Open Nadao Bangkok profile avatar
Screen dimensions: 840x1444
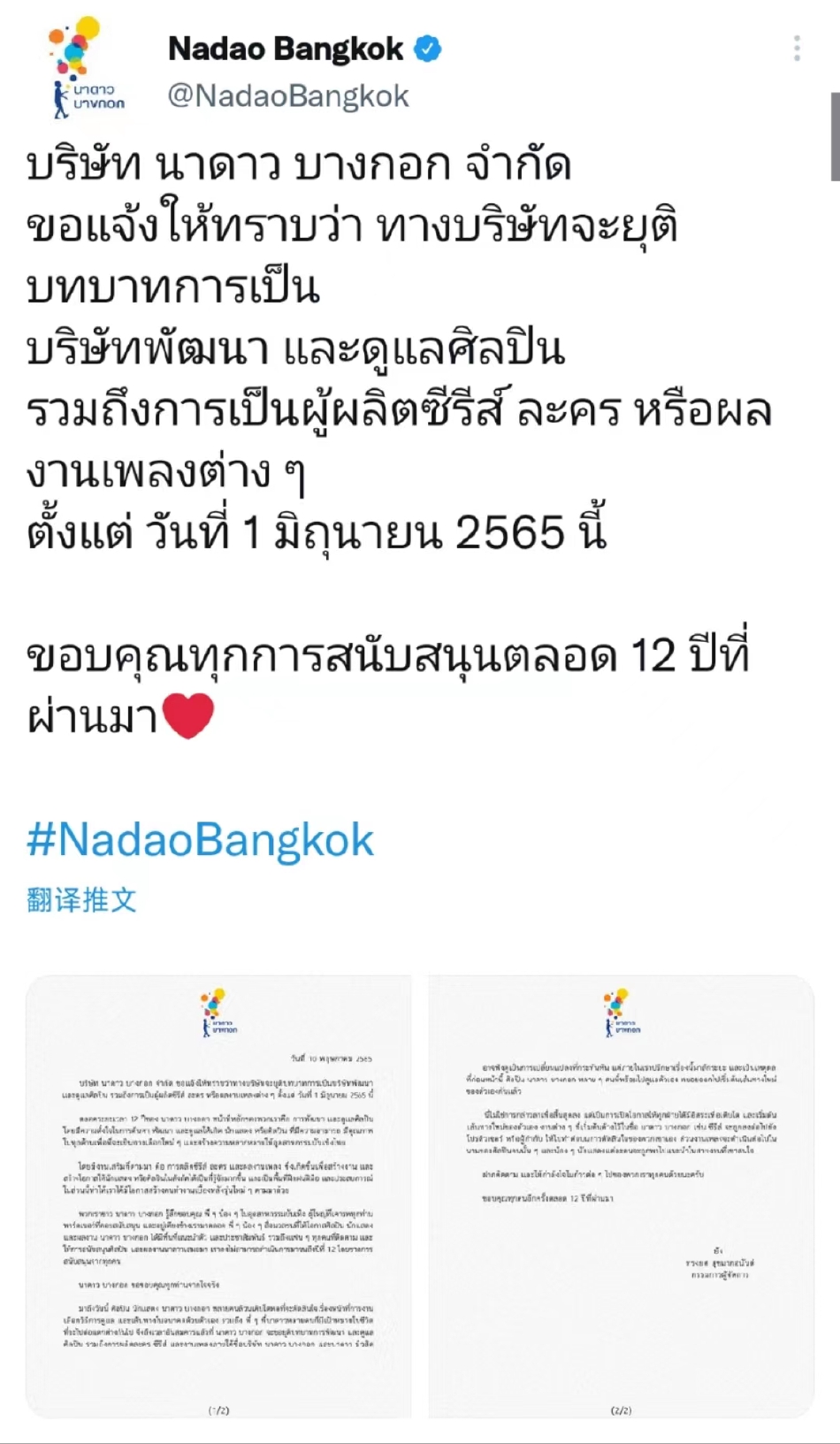pyautogui.click(x=86, y=69)
